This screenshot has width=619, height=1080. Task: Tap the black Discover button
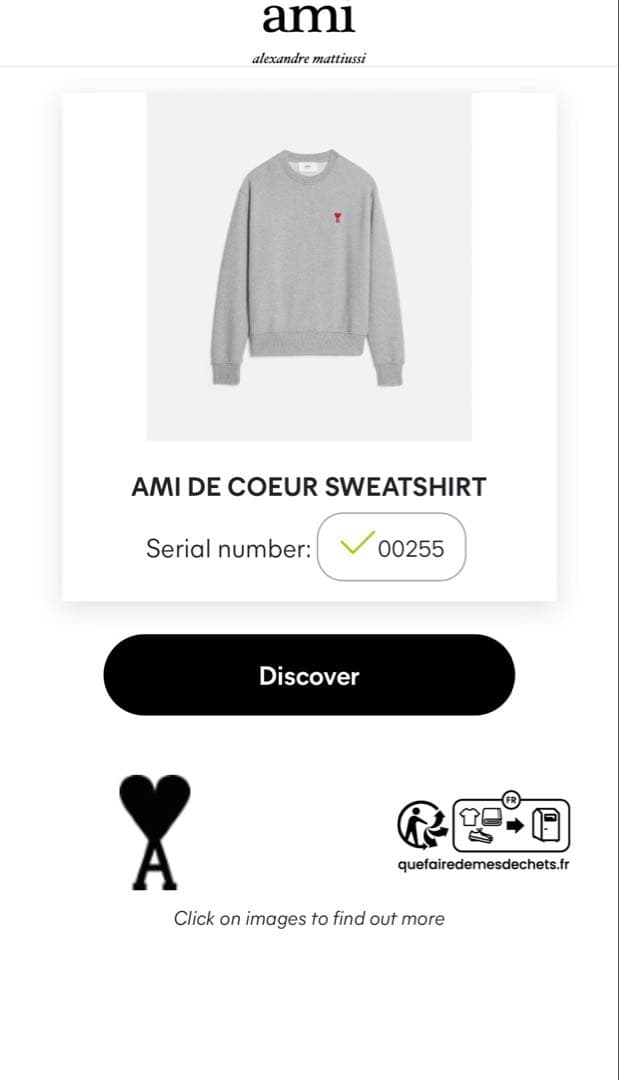coord(309,675)
